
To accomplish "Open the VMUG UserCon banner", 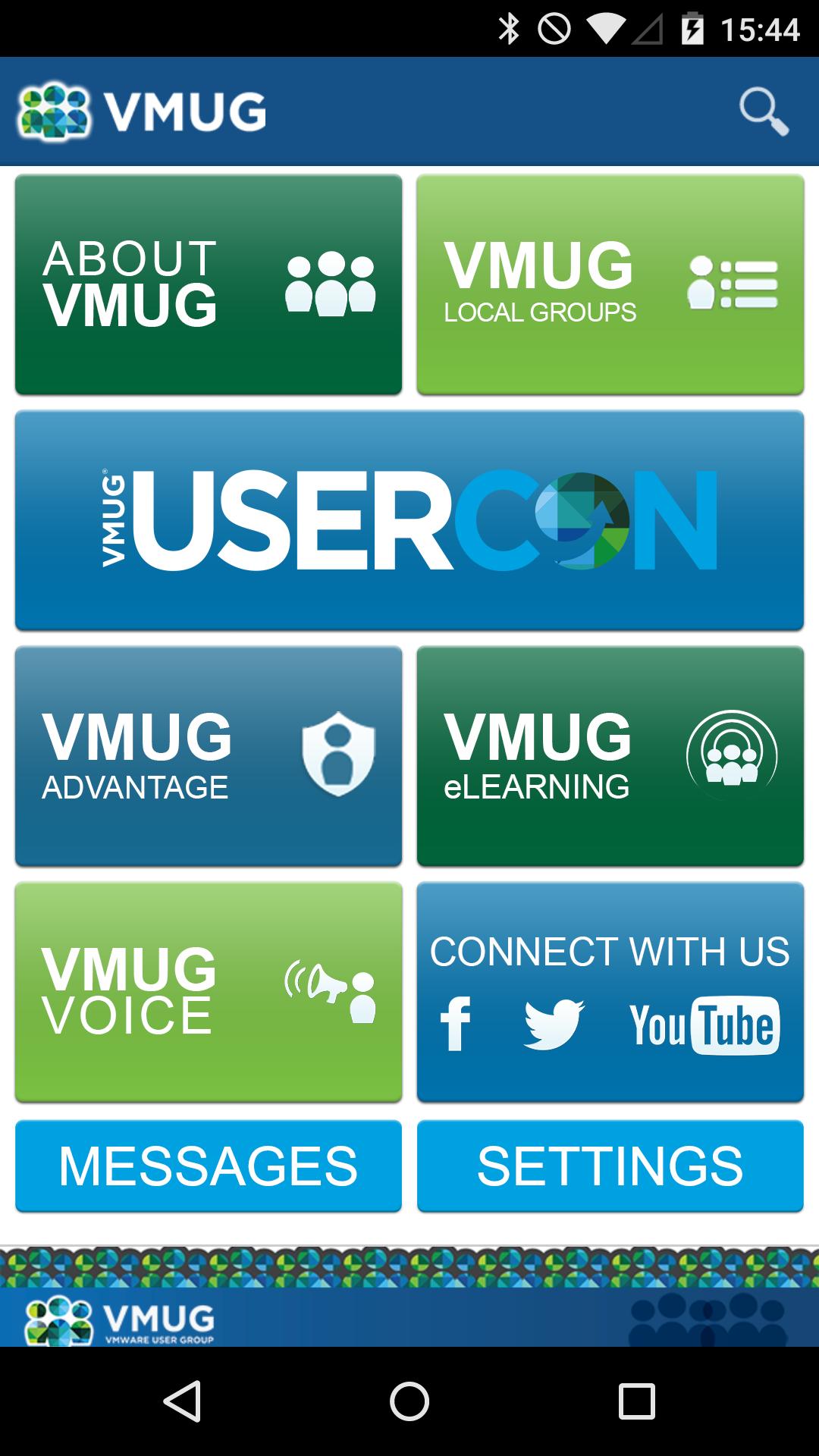I will 409,519.
